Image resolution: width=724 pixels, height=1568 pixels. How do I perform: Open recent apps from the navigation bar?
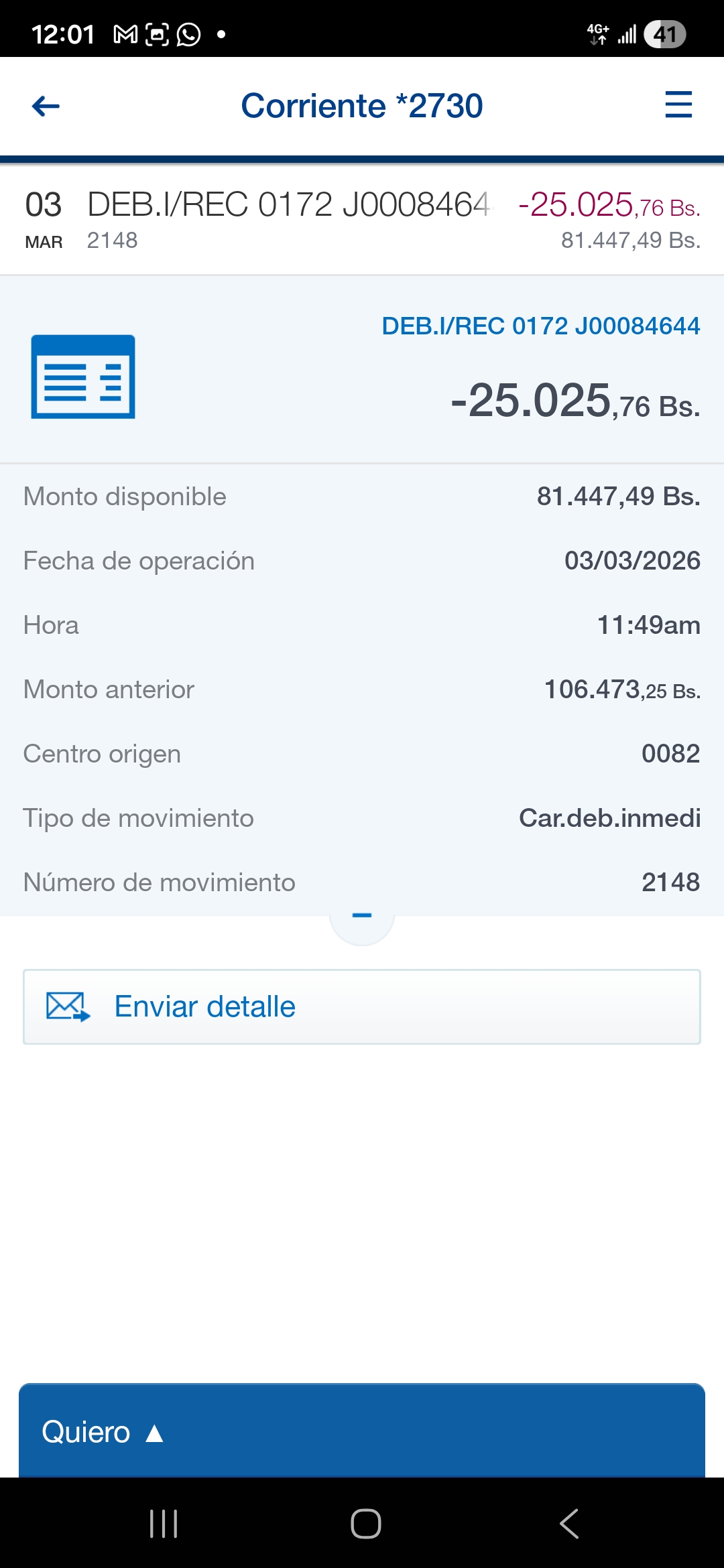point(164,1524)
